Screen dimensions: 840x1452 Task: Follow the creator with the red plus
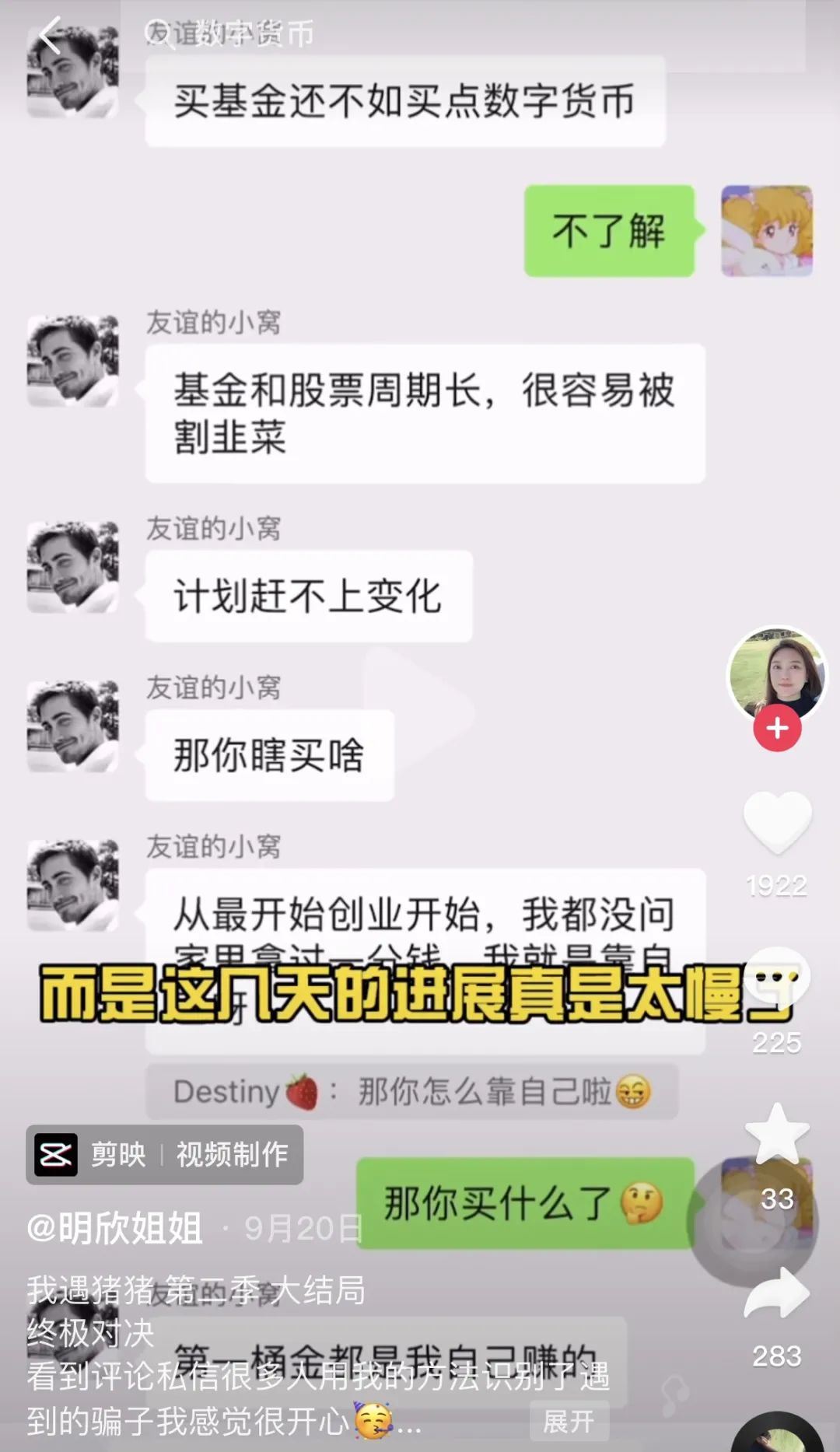[x=777, y=729]
